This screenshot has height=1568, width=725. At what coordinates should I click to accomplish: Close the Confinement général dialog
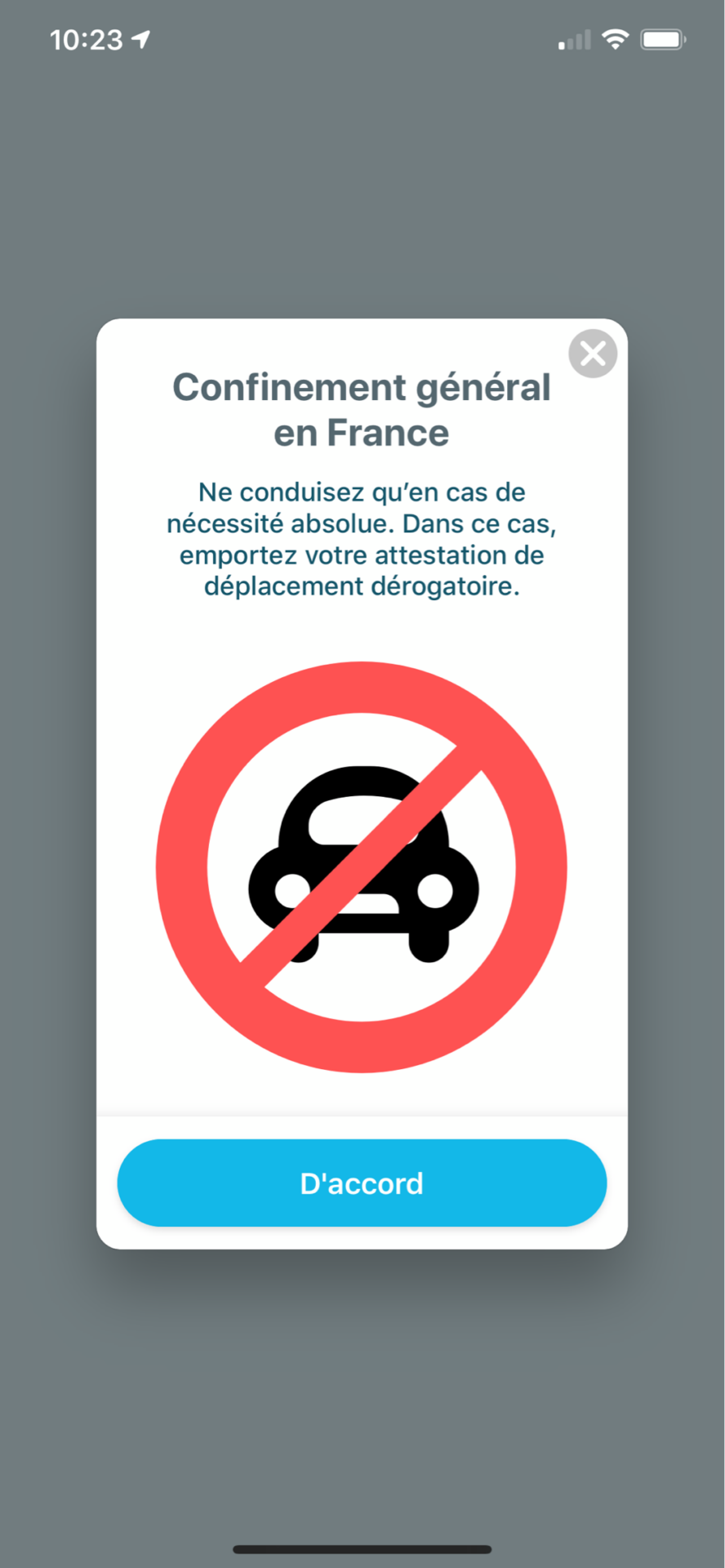click(593, 354)
